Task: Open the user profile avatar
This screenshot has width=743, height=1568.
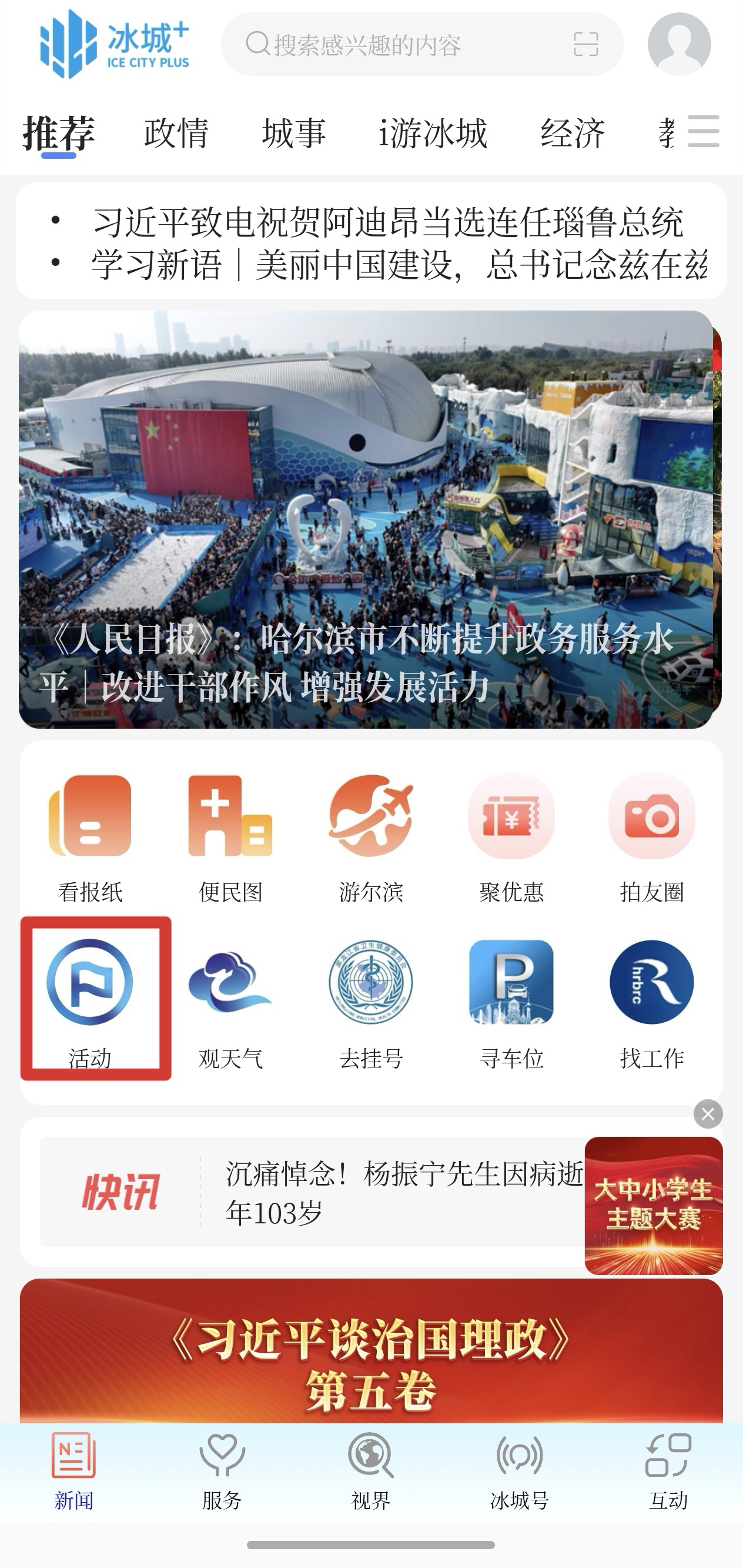Action: tap(678, 45)
